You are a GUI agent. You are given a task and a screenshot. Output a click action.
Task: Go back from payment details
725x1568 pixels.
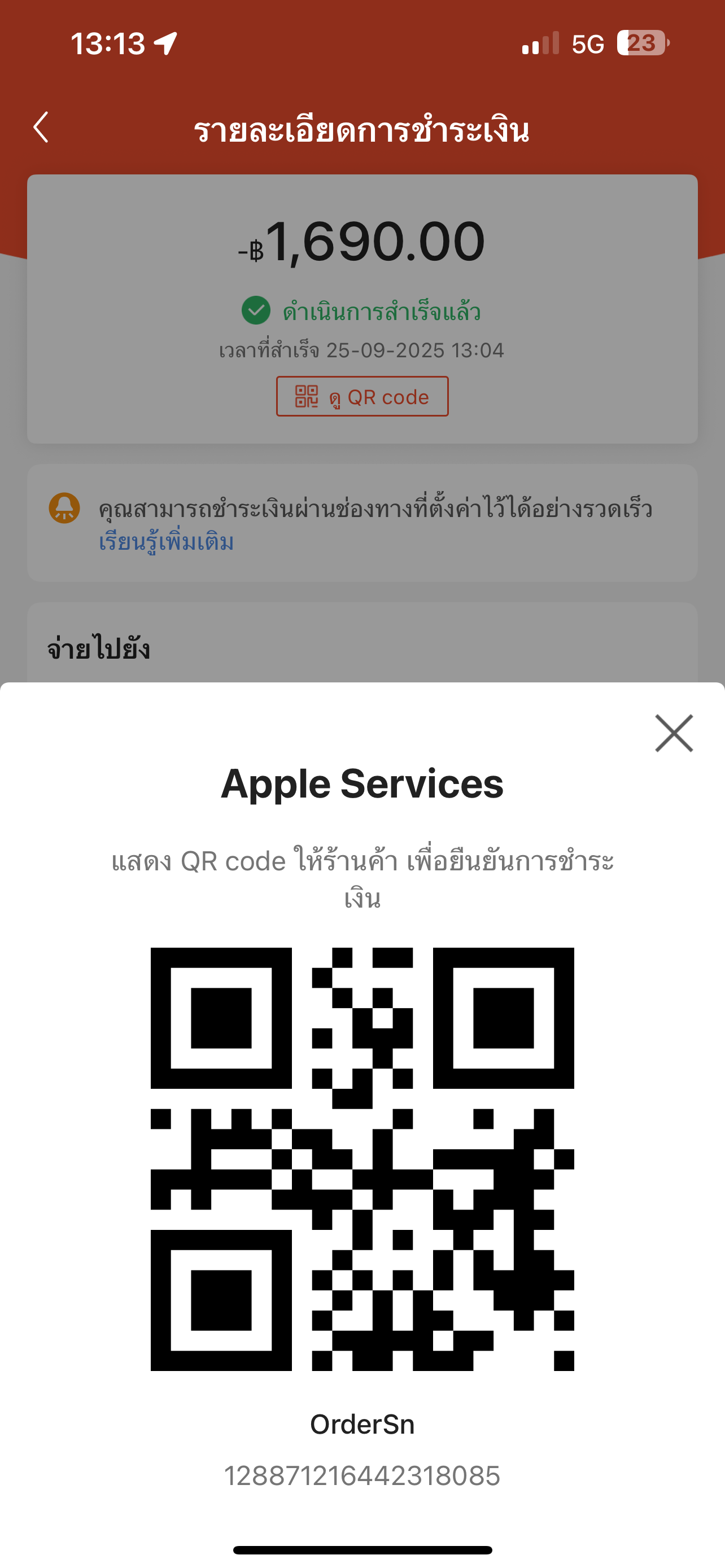pyautogui.click(x=41, y=128)
